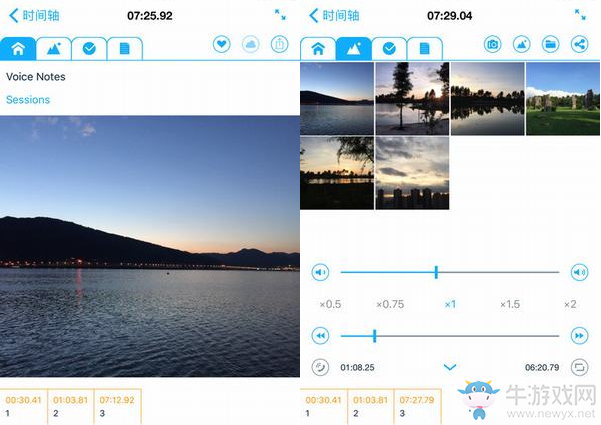Open the green meadow photo thumbnail
The image size is (601, 425).
pos(562,99)
